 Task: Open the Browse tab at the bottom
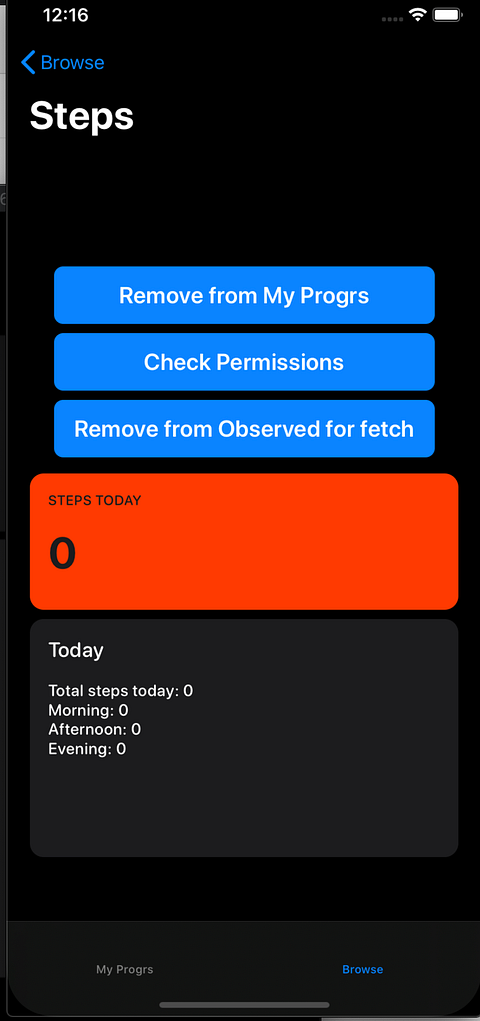click(x=363, y=969)
